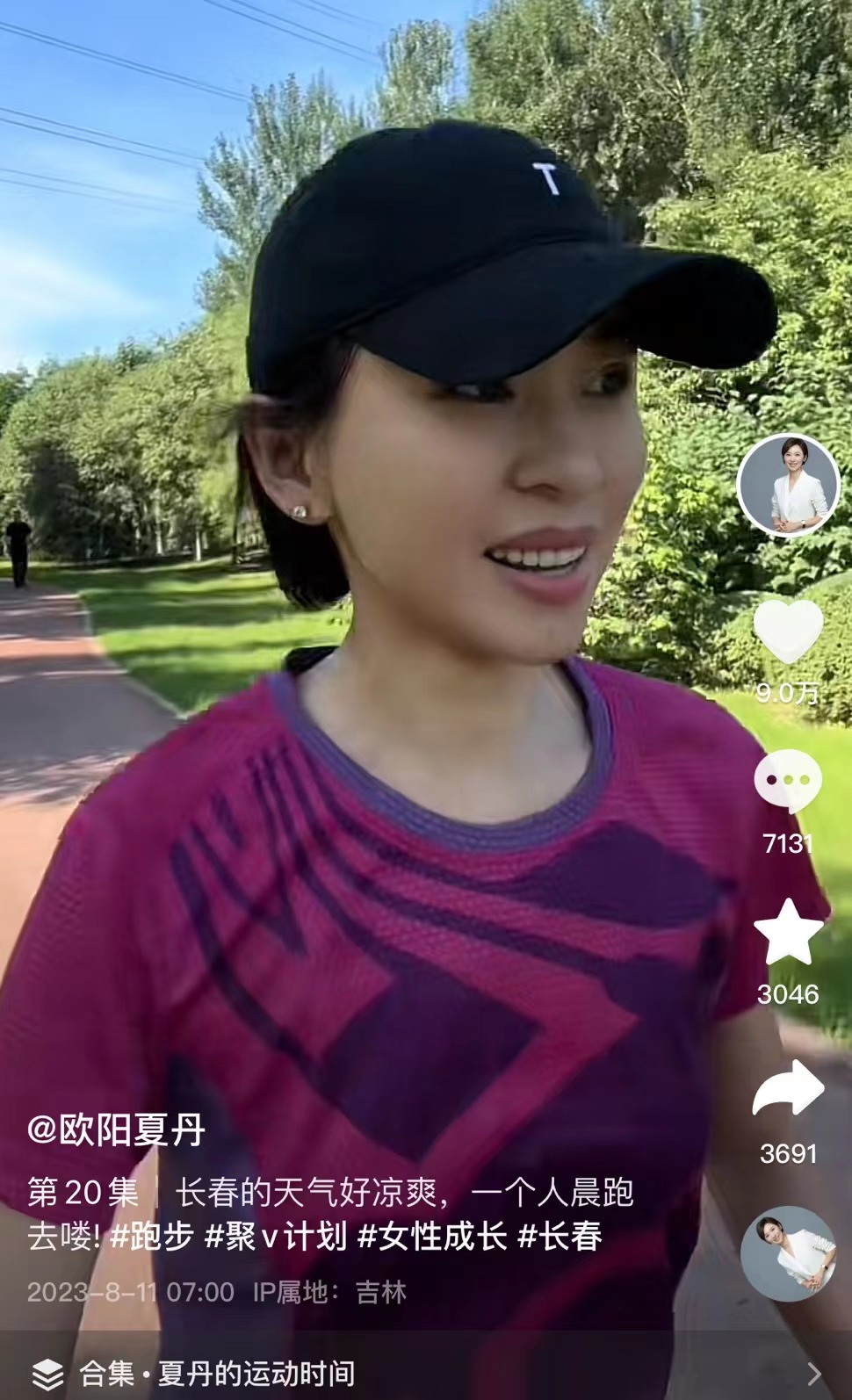
Task: Favorite this video with the star
Action: click(788, 933)
